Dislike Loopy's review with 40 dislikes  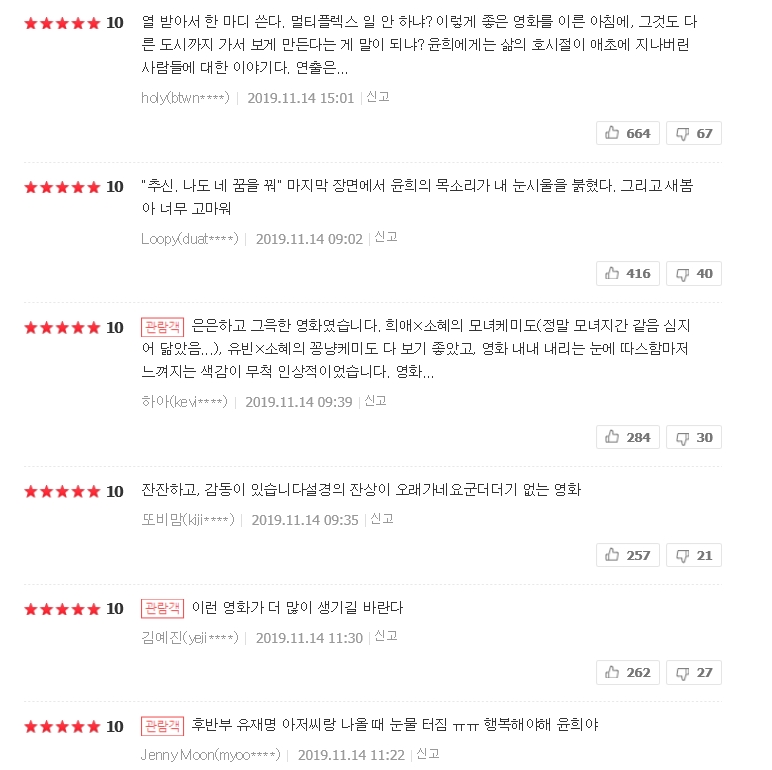click(694, 273)
